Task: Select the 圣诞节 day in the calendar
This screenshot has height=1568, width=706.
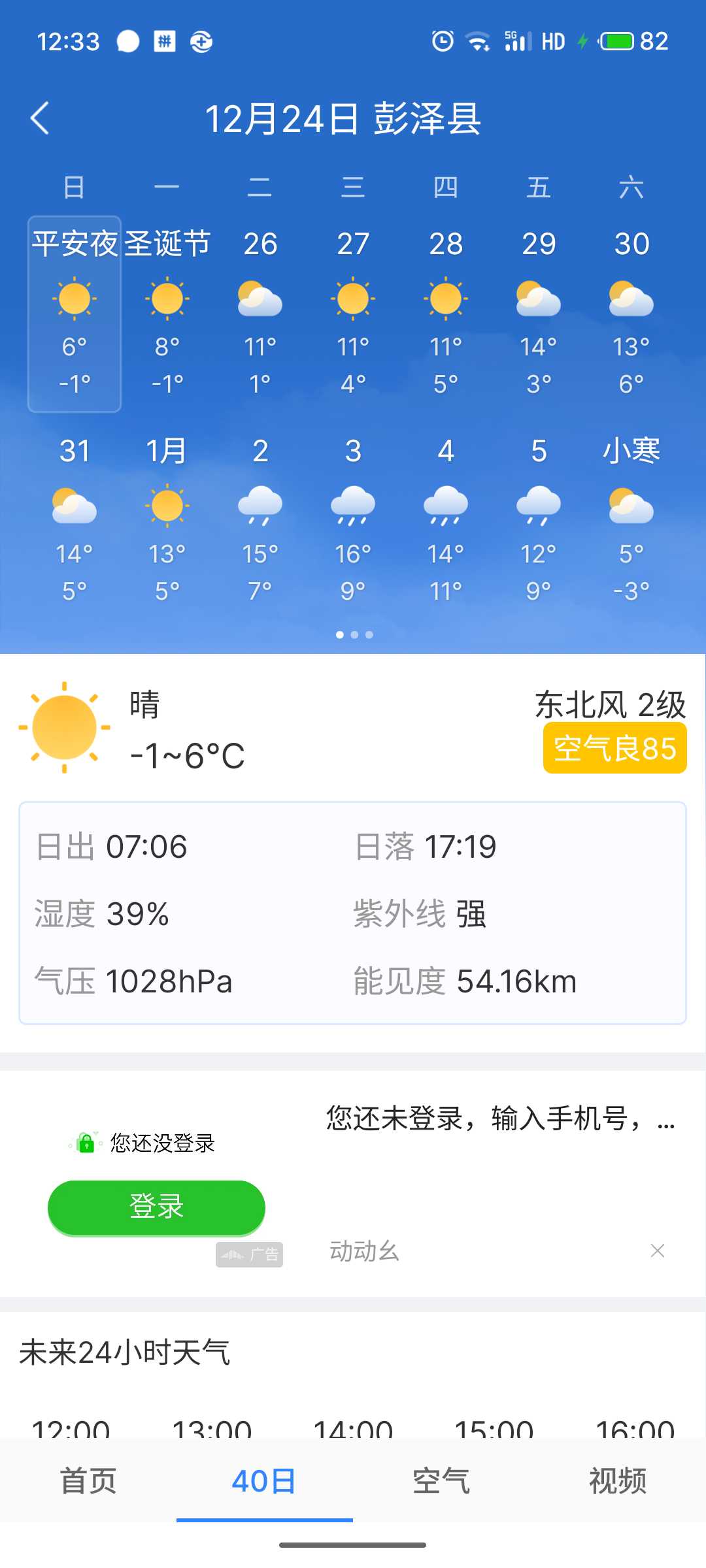Action: [167, 314]
